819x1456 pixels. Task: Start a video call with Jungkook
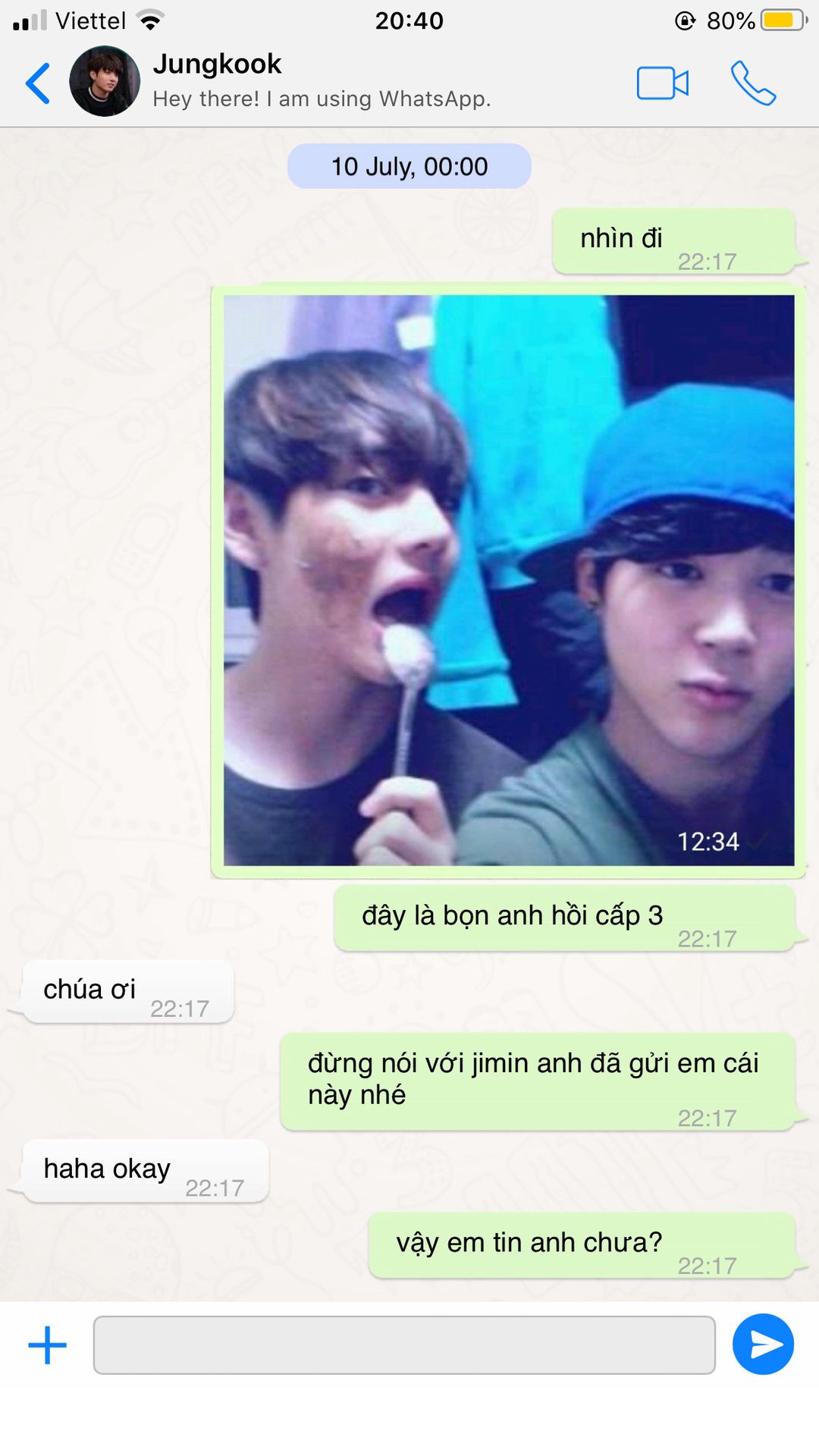coord(662,83)
